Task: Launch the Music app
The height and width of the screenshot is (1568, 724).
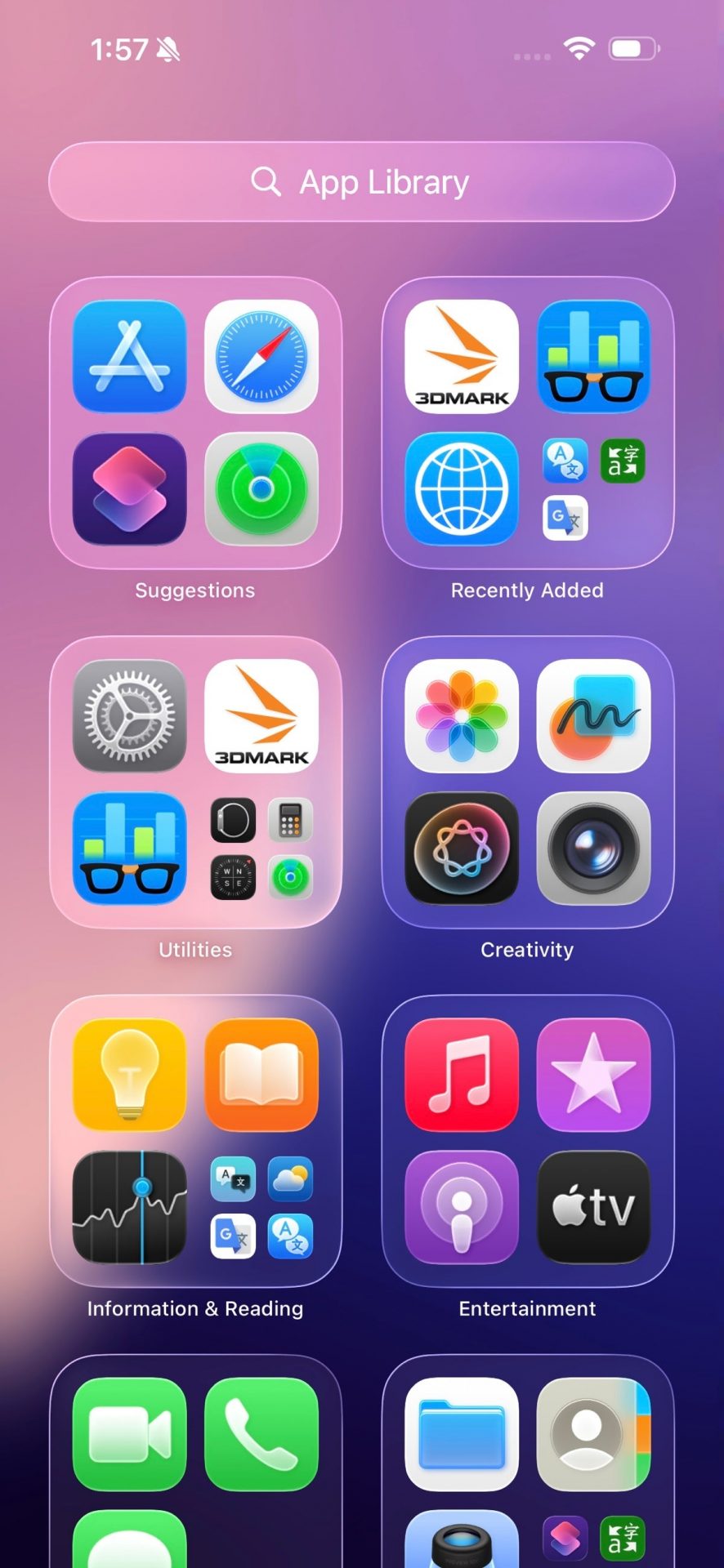Action: coord(462,1075)
